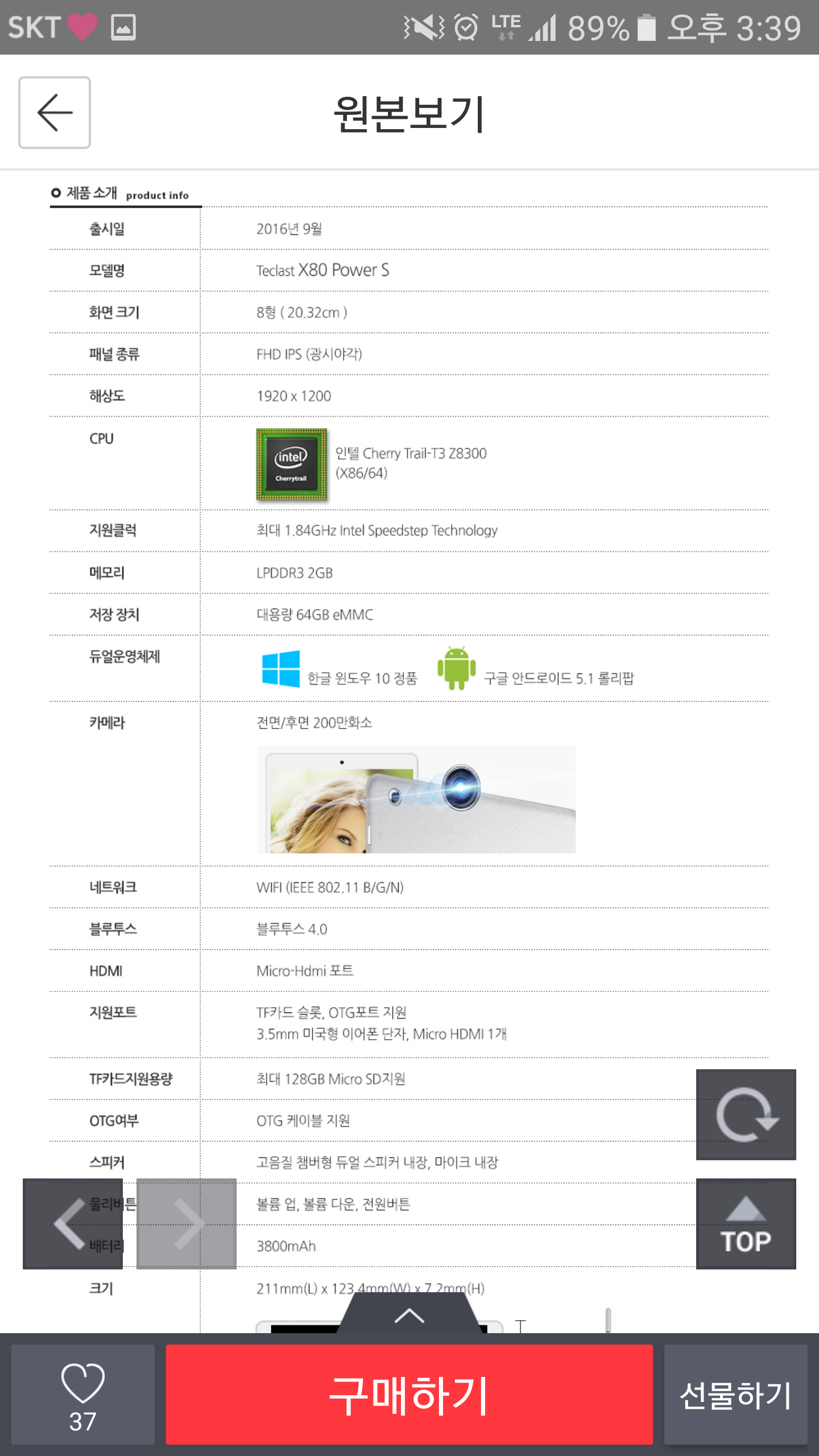Tap the 선물하기 gift button
819x1456 pixels.
[735, 1394]
